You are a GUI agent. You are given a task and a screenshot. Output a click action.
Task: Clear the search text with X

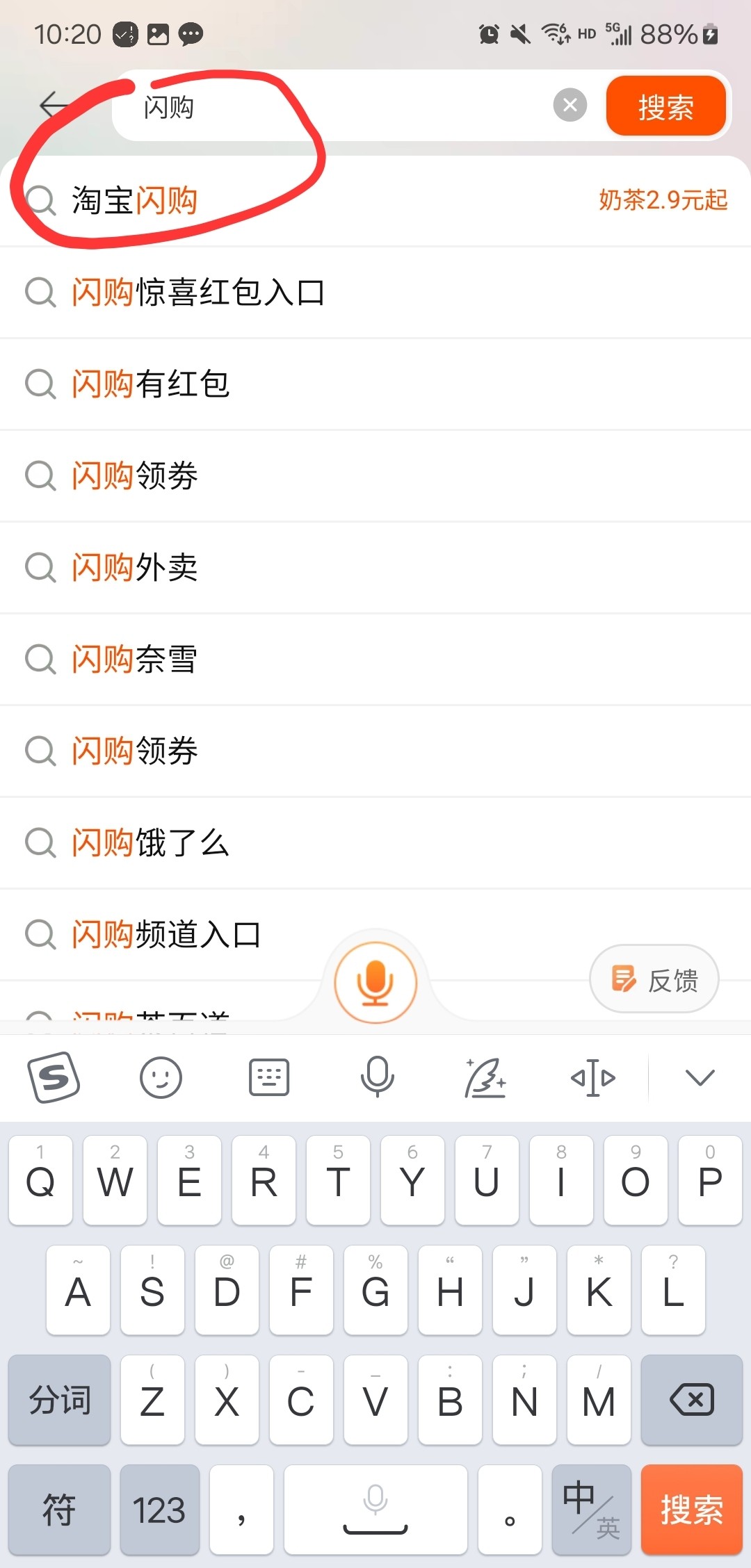(x=570, y=106)
